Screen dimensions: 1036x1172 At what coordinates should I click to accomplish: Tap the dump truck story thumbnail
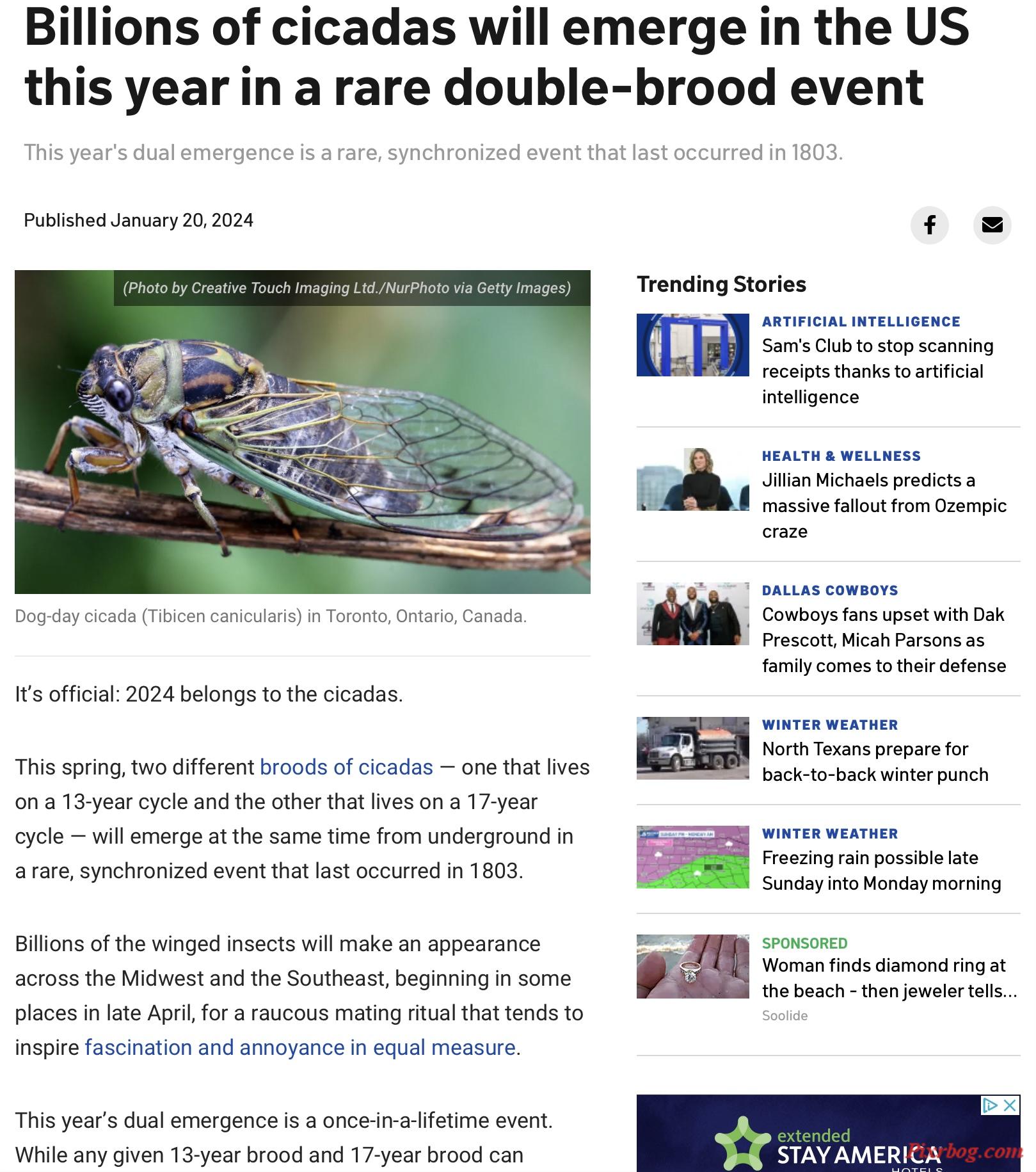click(x=692, y=748)
